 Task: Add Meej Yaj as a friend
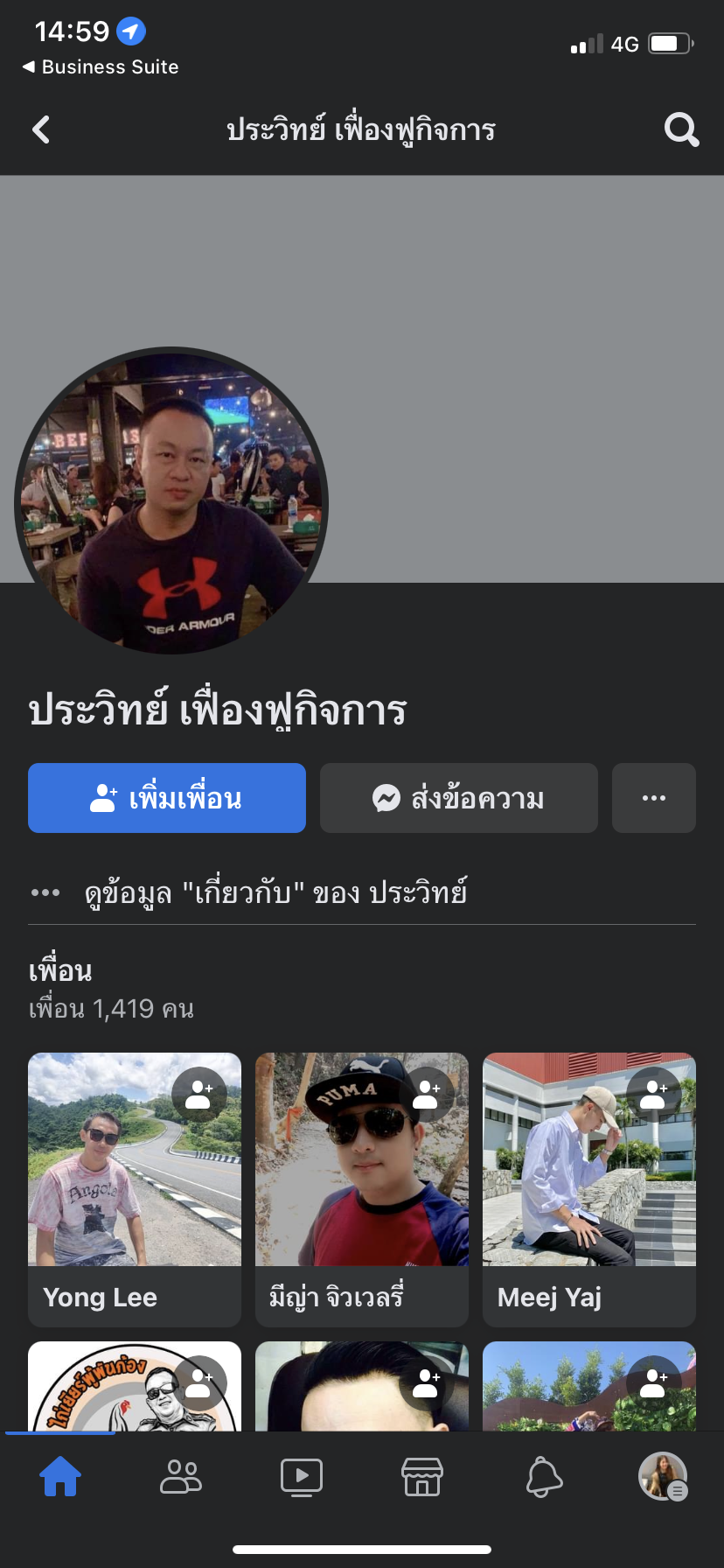654,1095
